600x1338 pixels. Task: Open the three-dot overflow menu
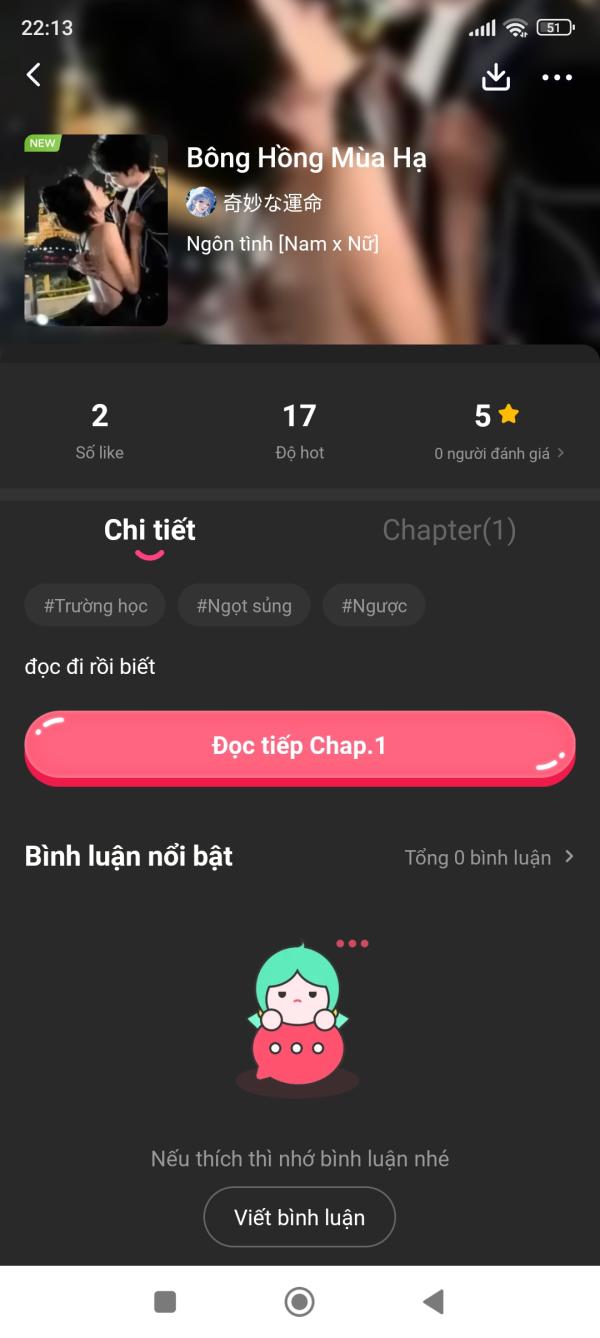click(x=557, y=77)
